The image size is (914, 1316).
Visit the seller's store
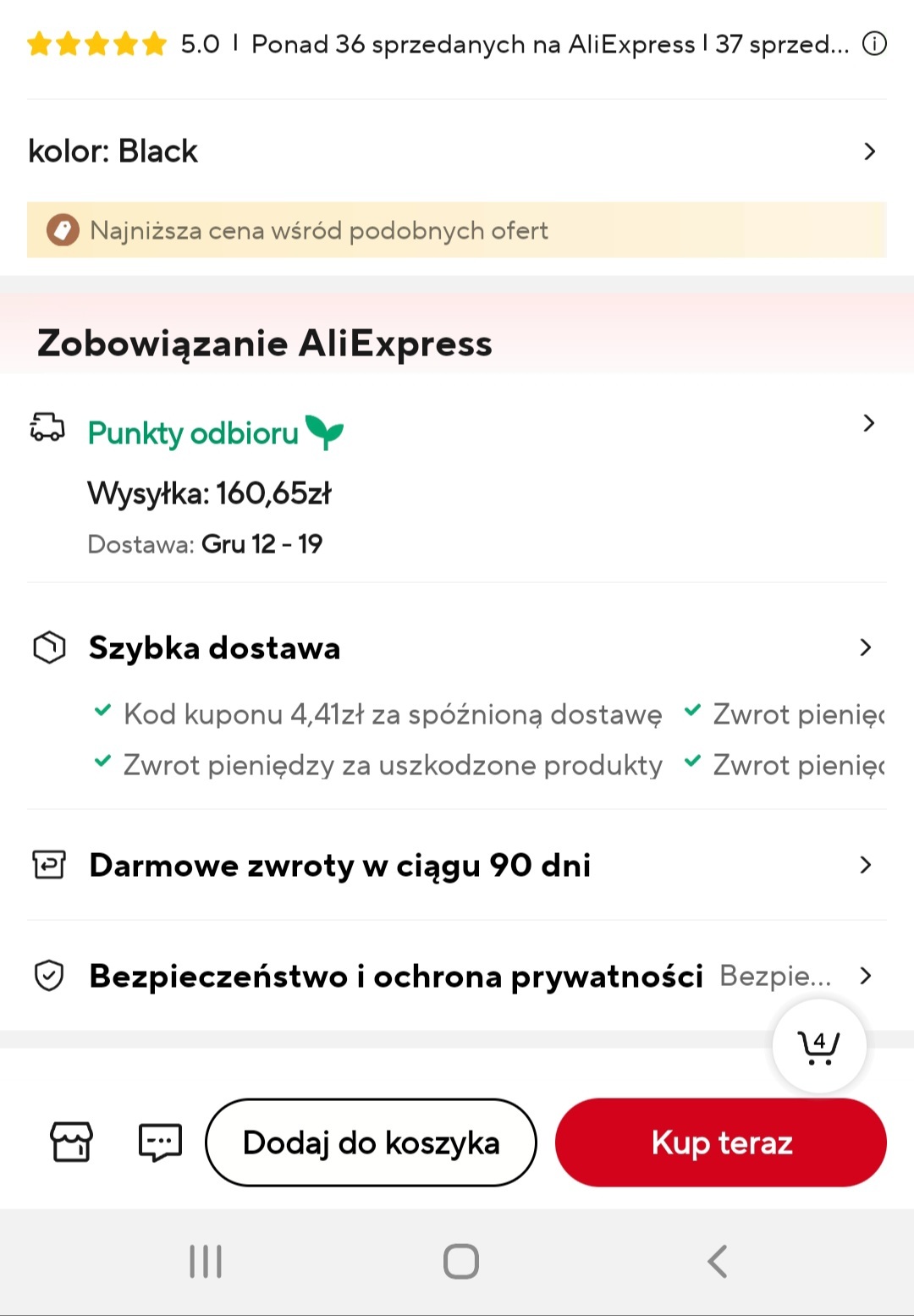point(72,1143)
